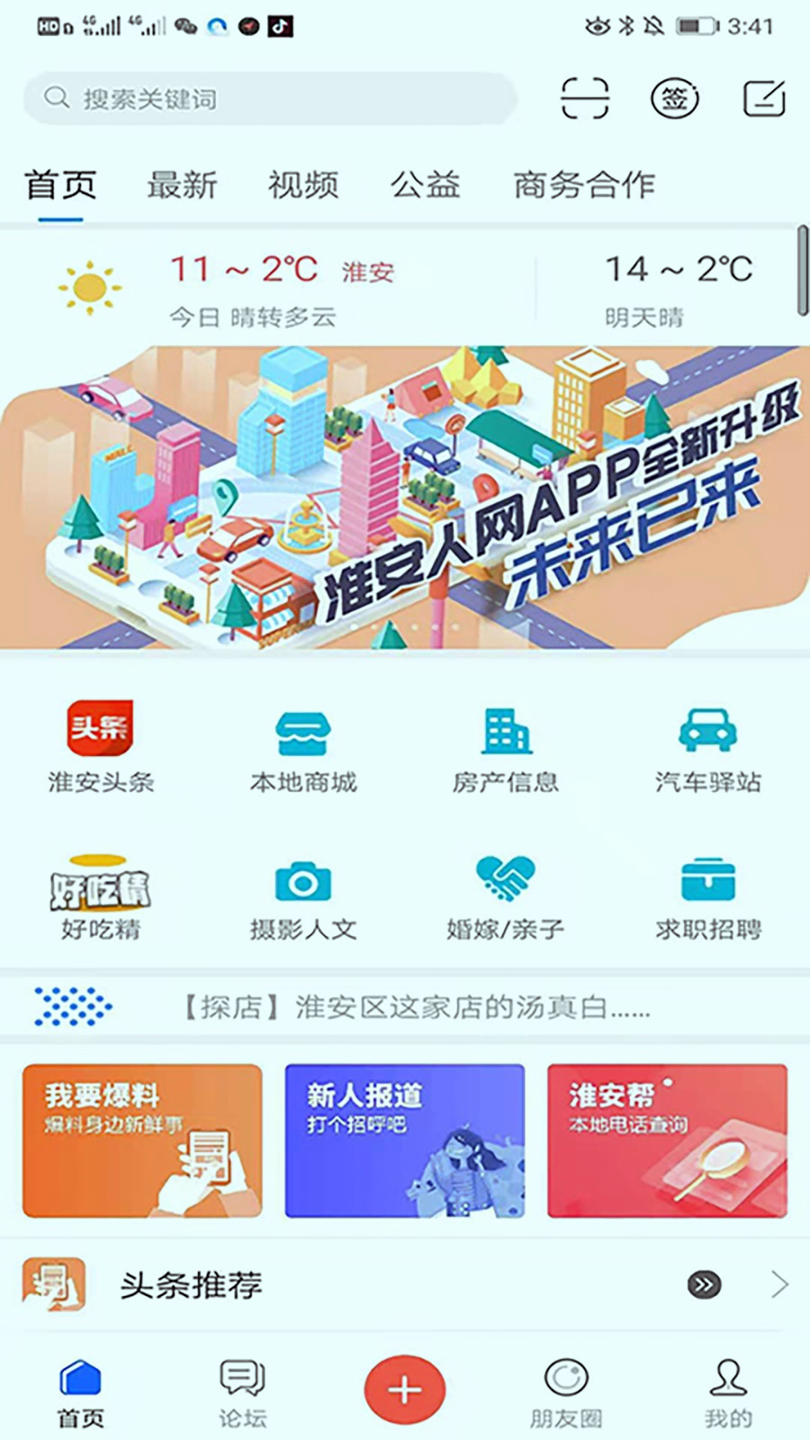Open 房产信息 shortcut
The width and height of the screenshot is (810, 1440).
tap(506, 746)
